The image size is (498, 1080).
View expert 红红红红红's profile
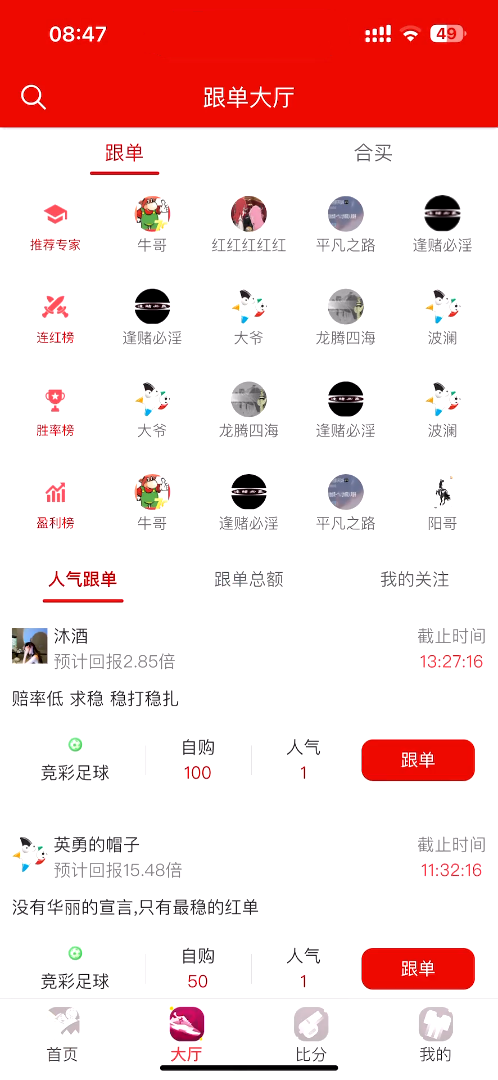point(249,225)
